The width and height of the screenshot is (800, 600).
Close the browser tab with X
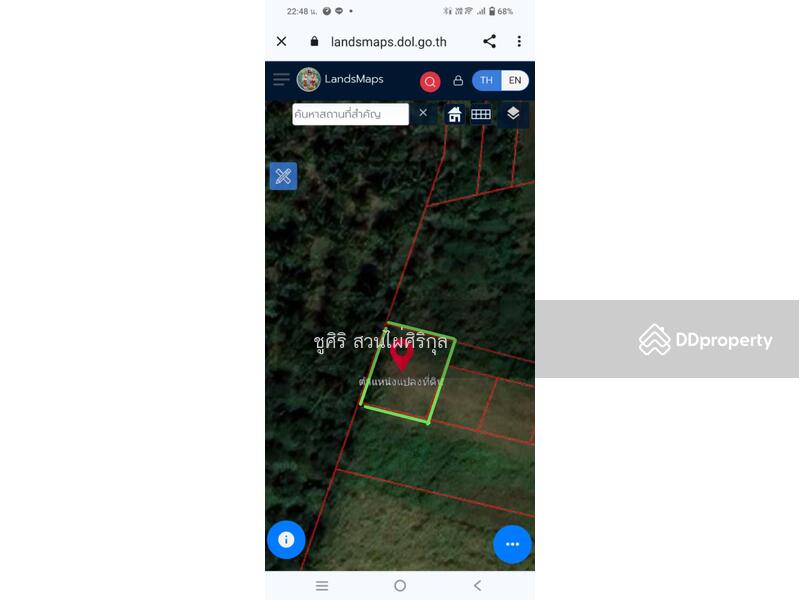point(282,41)
